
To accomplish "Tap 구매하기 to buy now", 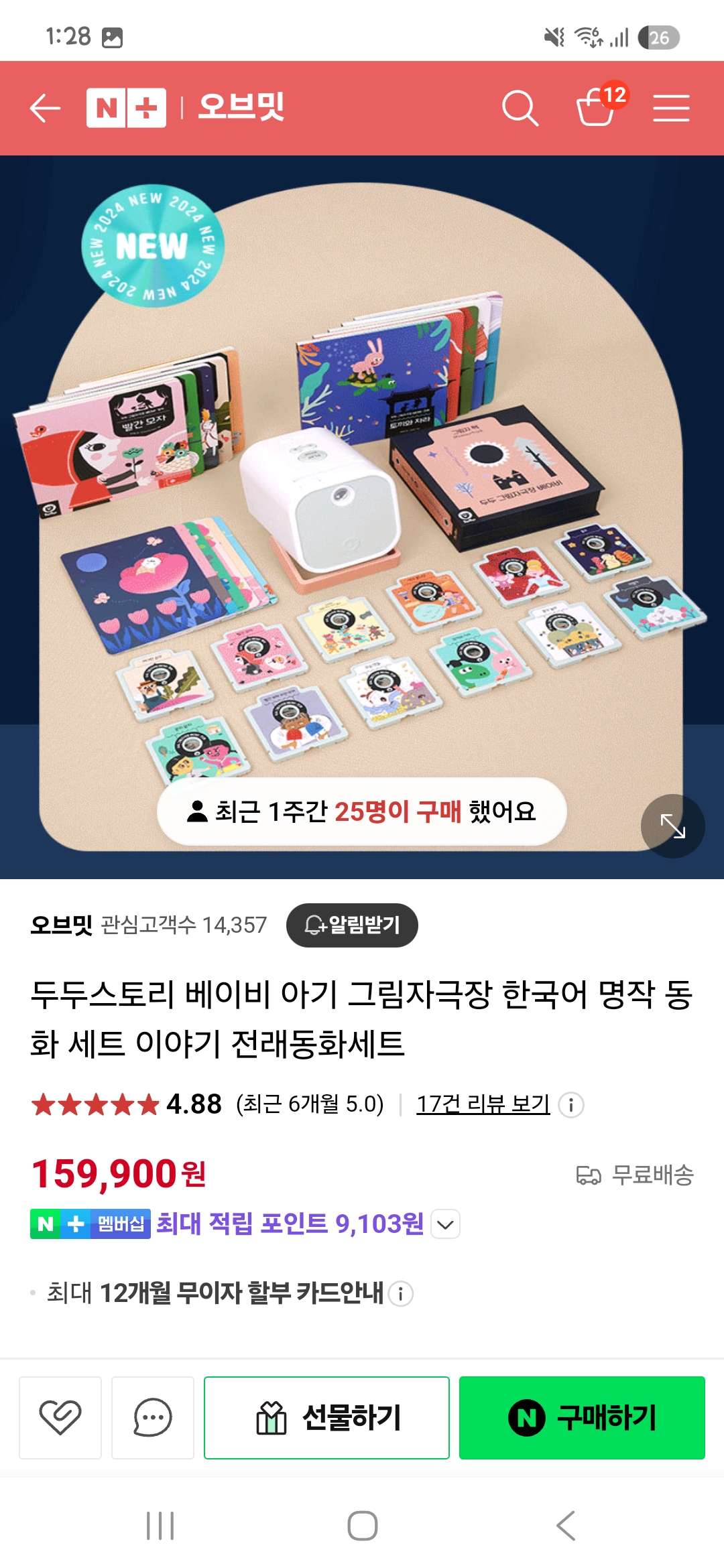I will click(582, 1417).
